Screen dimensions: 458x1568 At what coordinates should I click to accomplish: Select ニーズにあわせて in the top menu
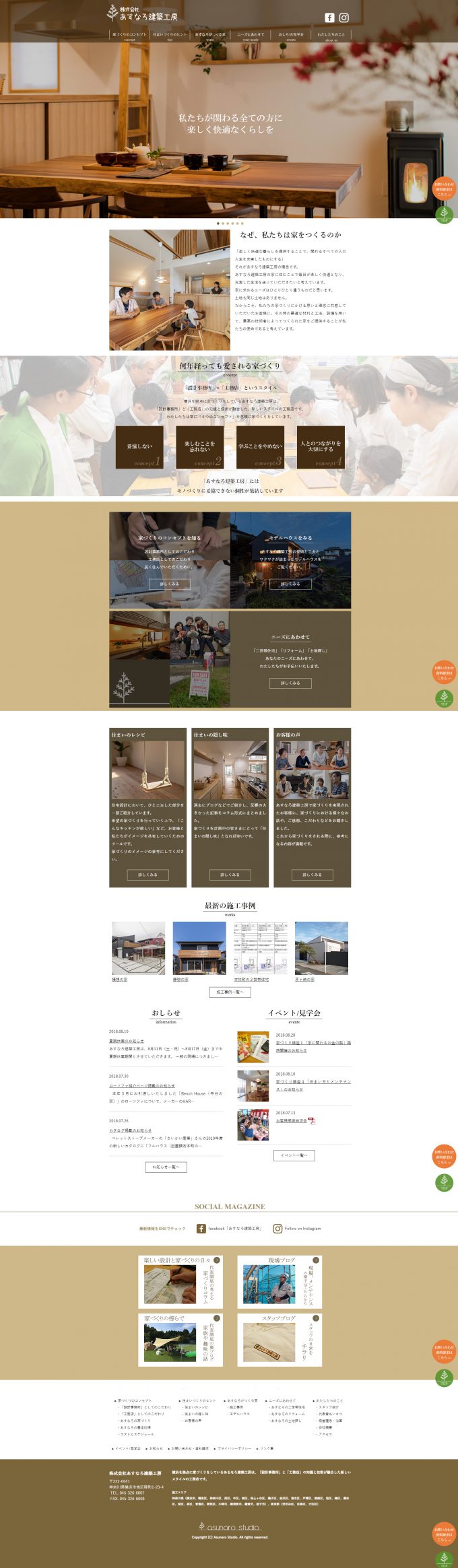pyautogui.click(x=251, y=35)
